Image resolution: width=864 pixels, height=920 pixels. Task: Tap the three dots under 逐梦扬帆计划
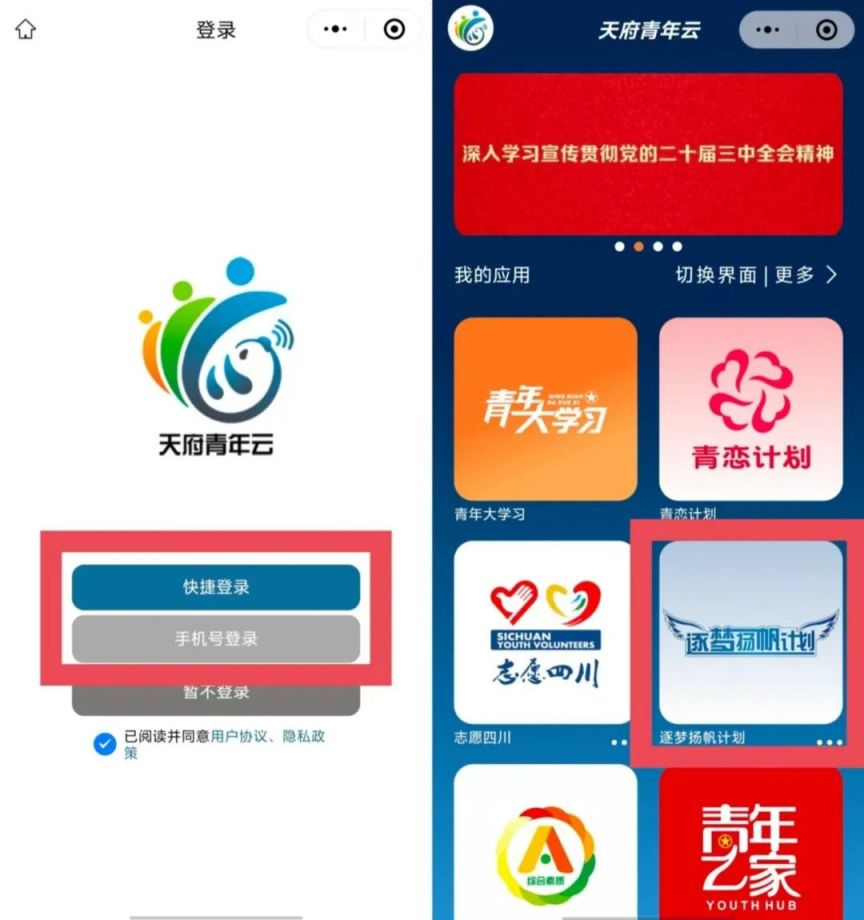pyautogui.click(x=829, y=742)
